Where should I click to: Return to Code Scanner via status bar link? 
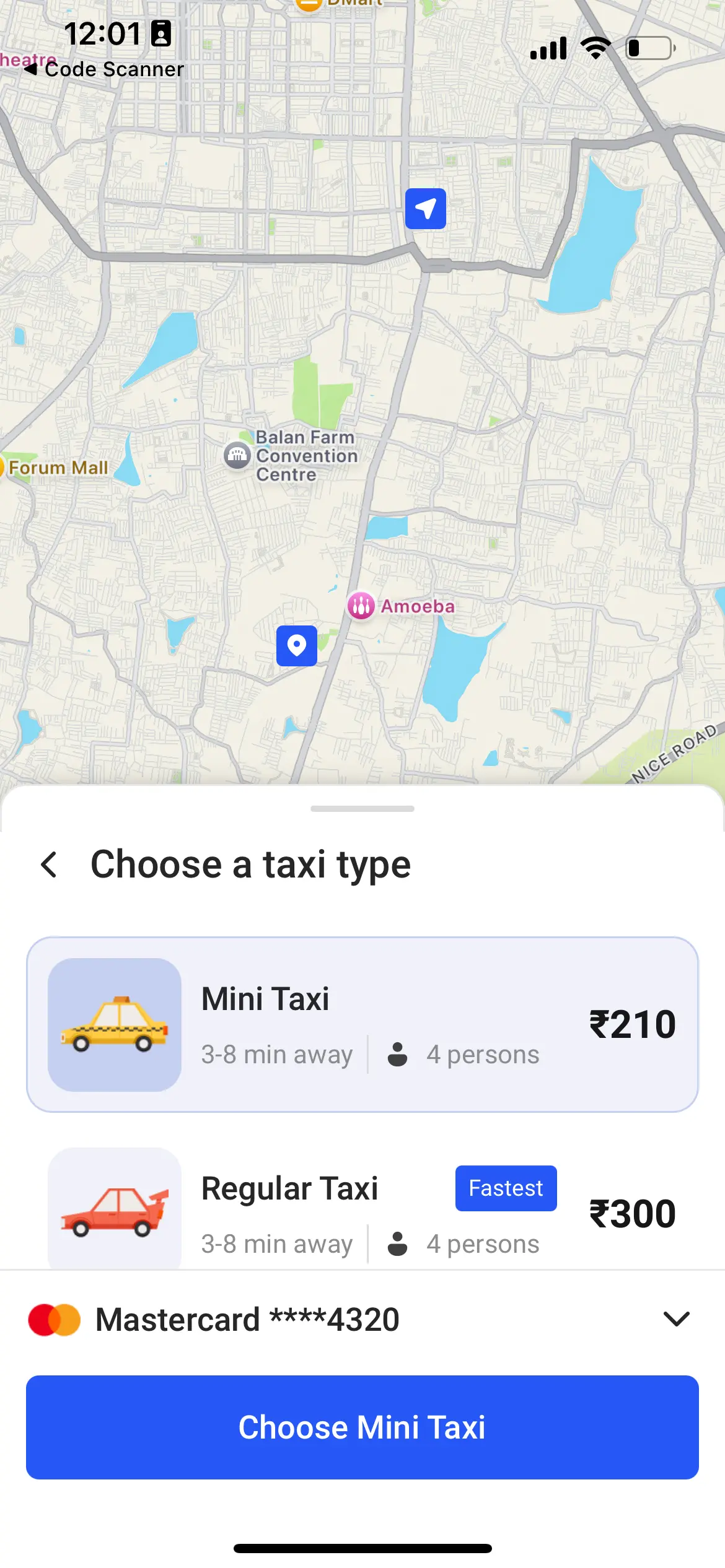click(104, 69)
